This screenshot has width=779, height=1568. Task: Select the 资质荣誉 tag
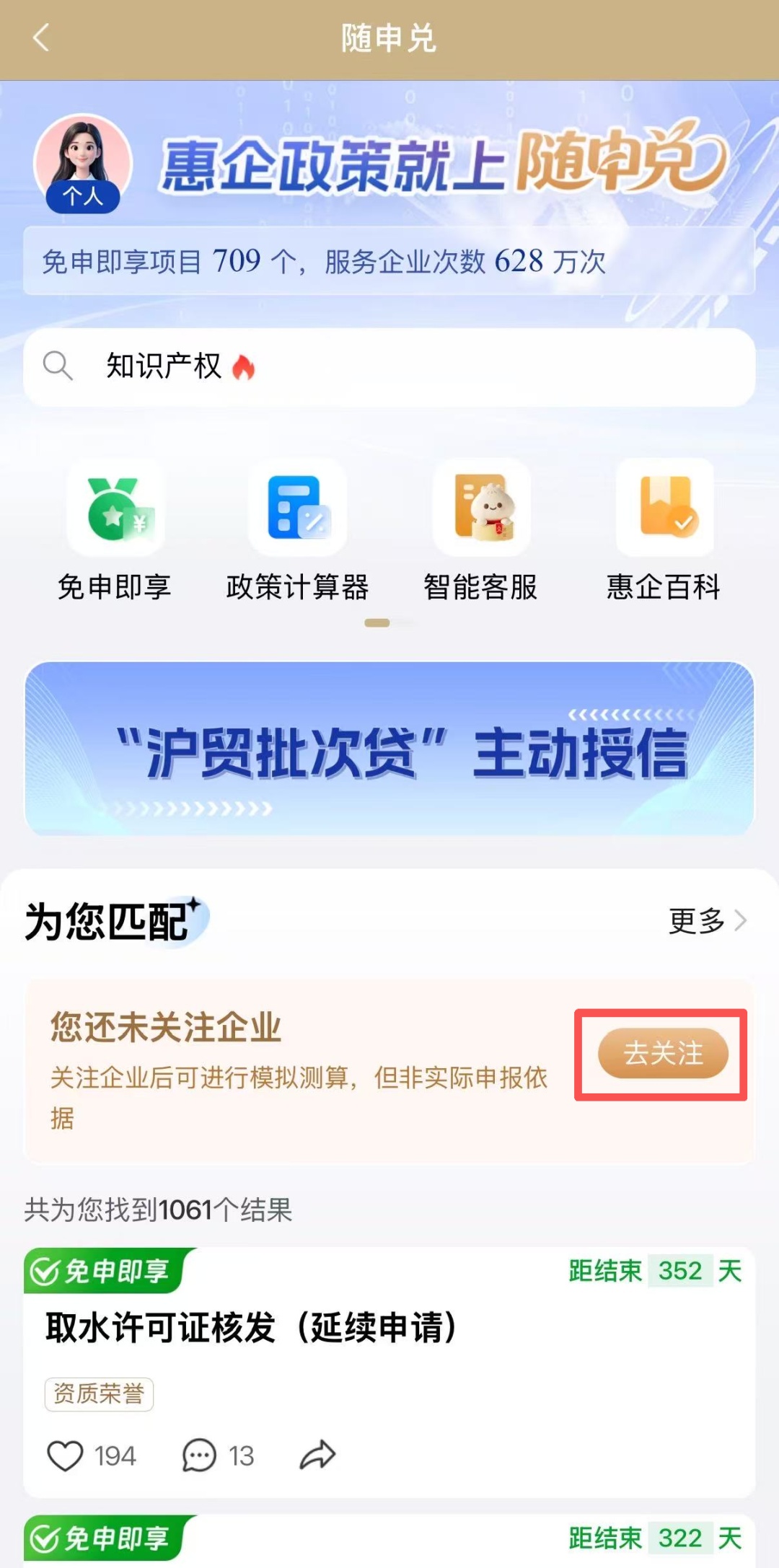pos(99,1393)
